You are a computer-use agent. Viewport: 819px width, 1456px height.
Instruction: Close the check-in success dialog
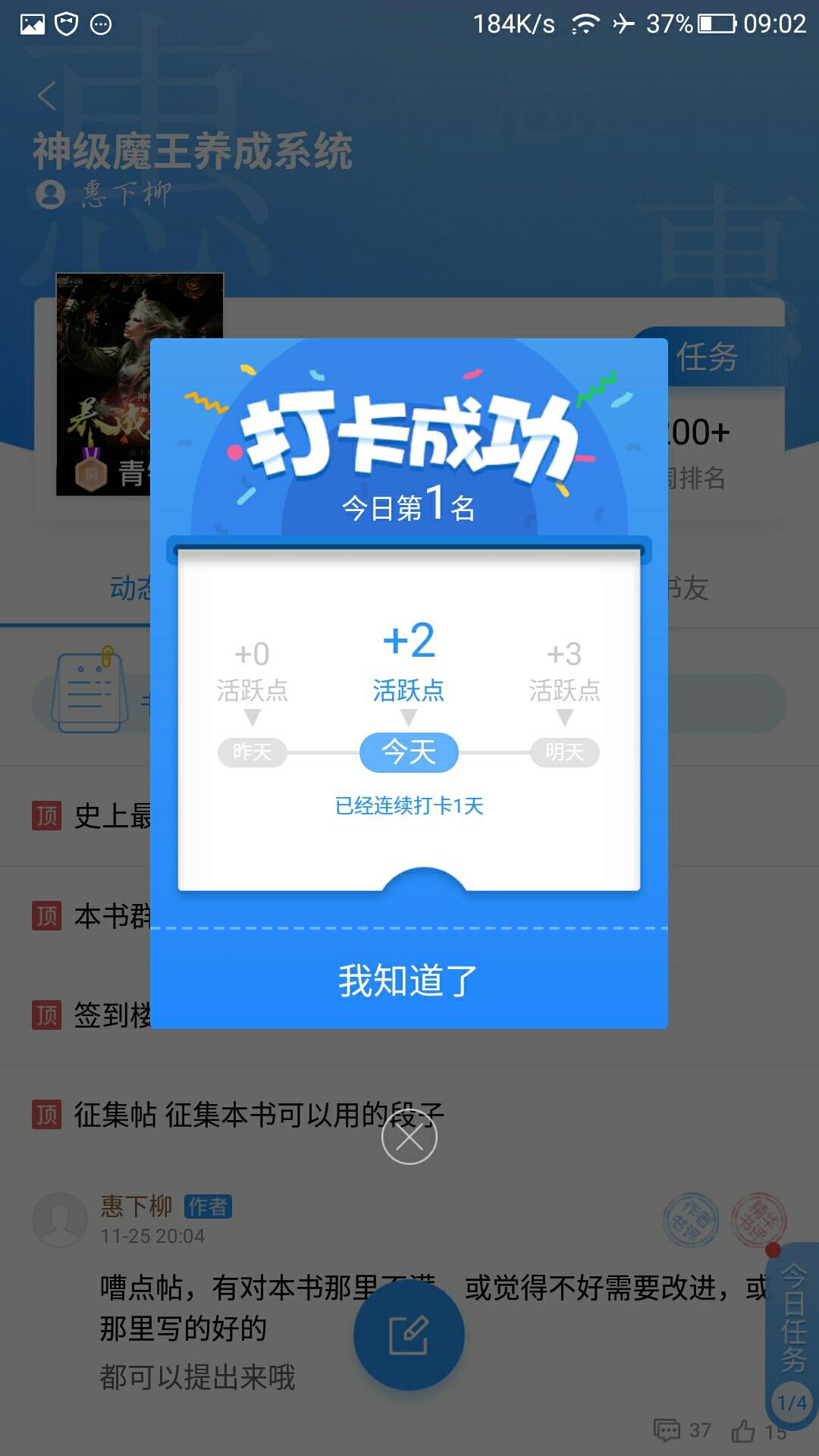click(409, 1137)
